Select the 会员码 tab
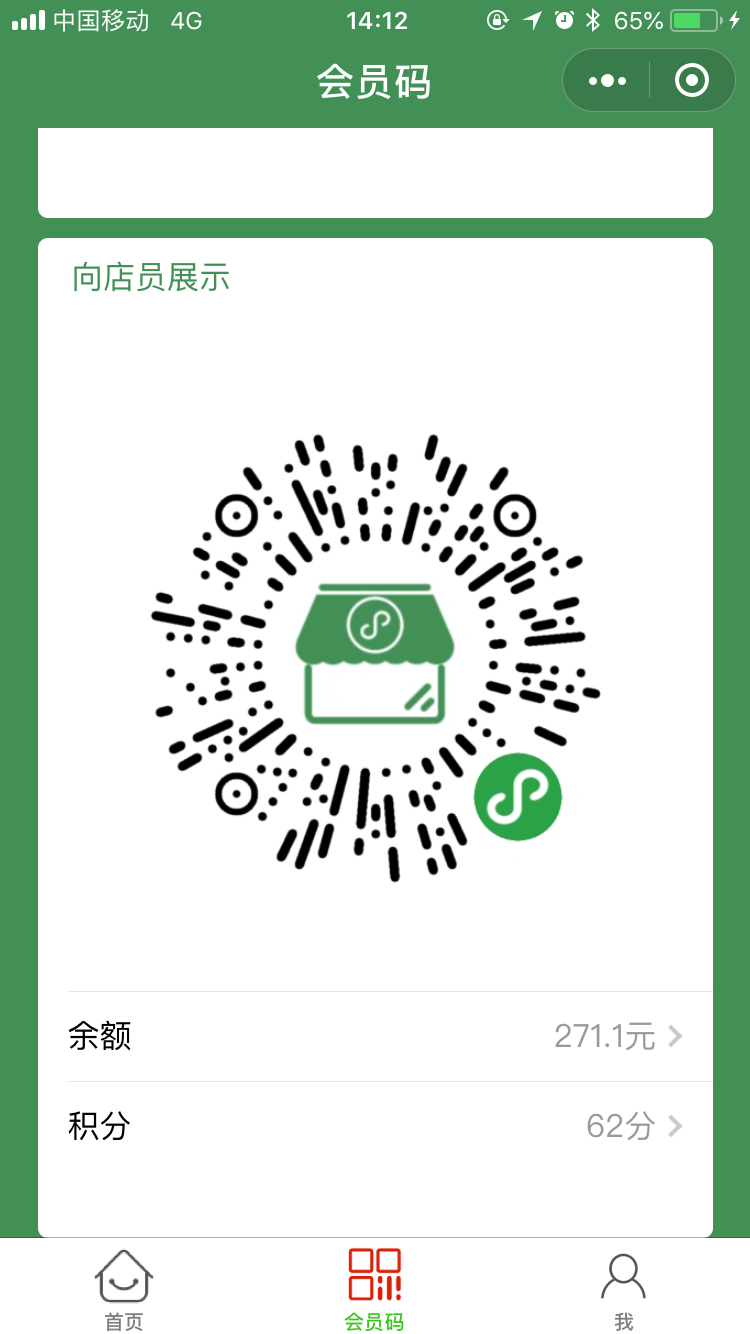 (374, 1288)
